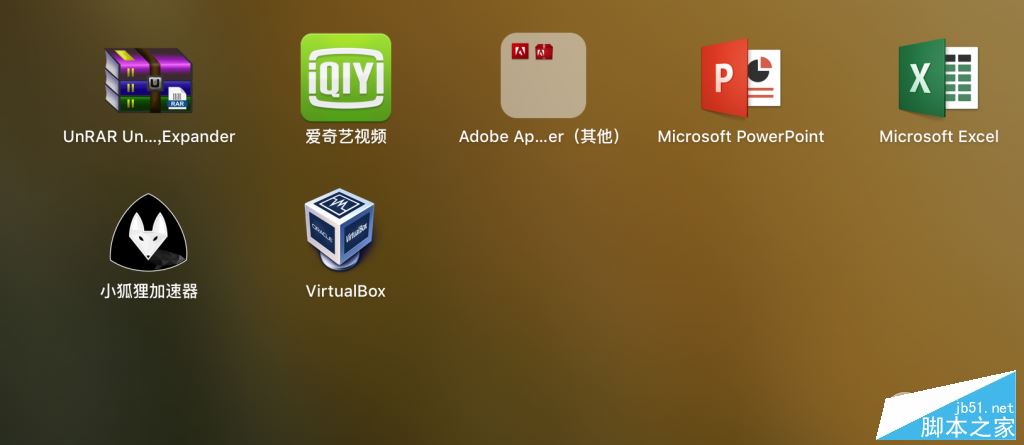Launch the 爱奇艺视频 app

(345, 78)
